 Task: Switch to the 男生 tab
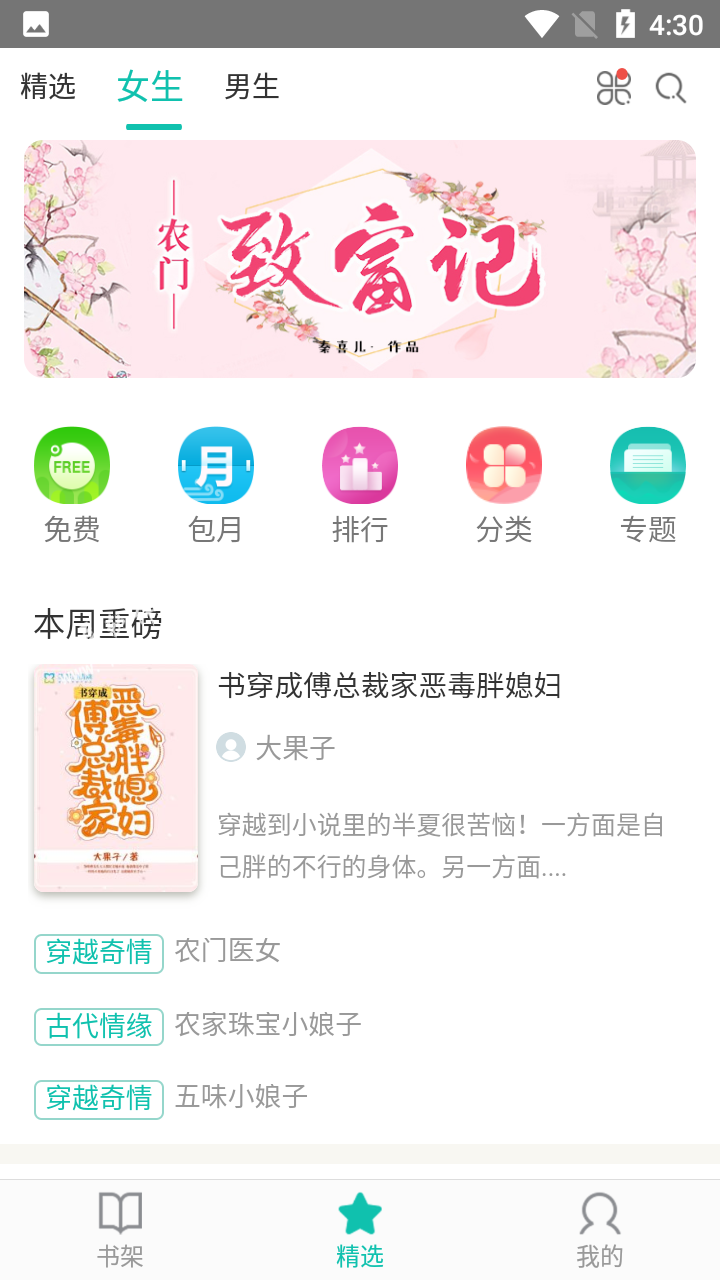pyautogui.click(x=251, y=87)
